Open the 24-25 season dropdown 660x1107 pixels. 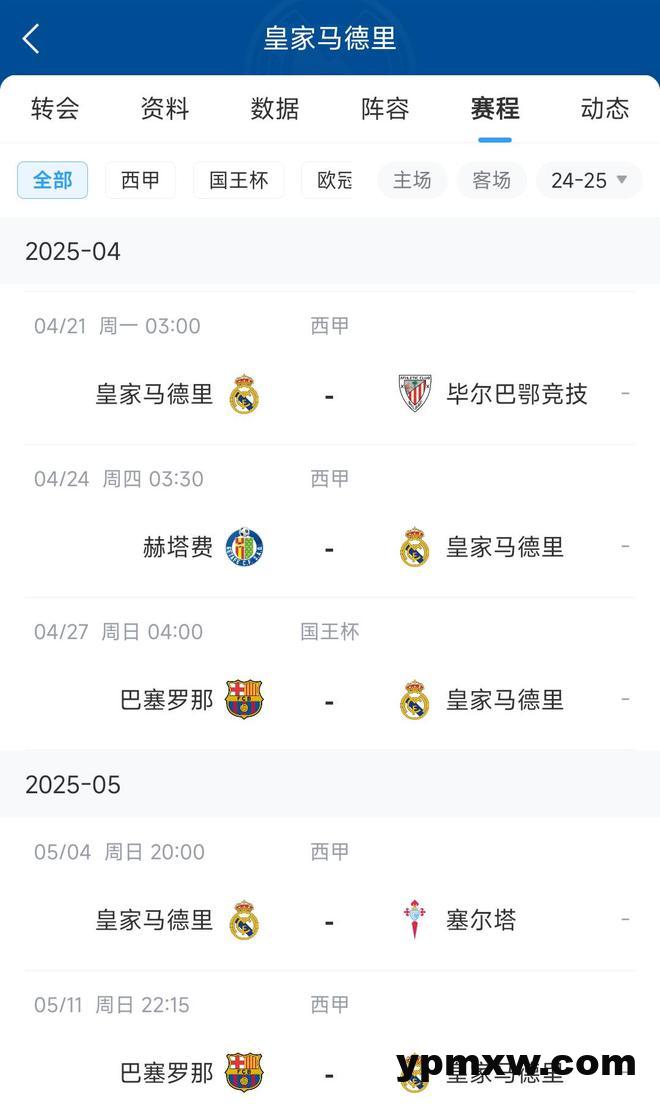(x=589, y=180)
